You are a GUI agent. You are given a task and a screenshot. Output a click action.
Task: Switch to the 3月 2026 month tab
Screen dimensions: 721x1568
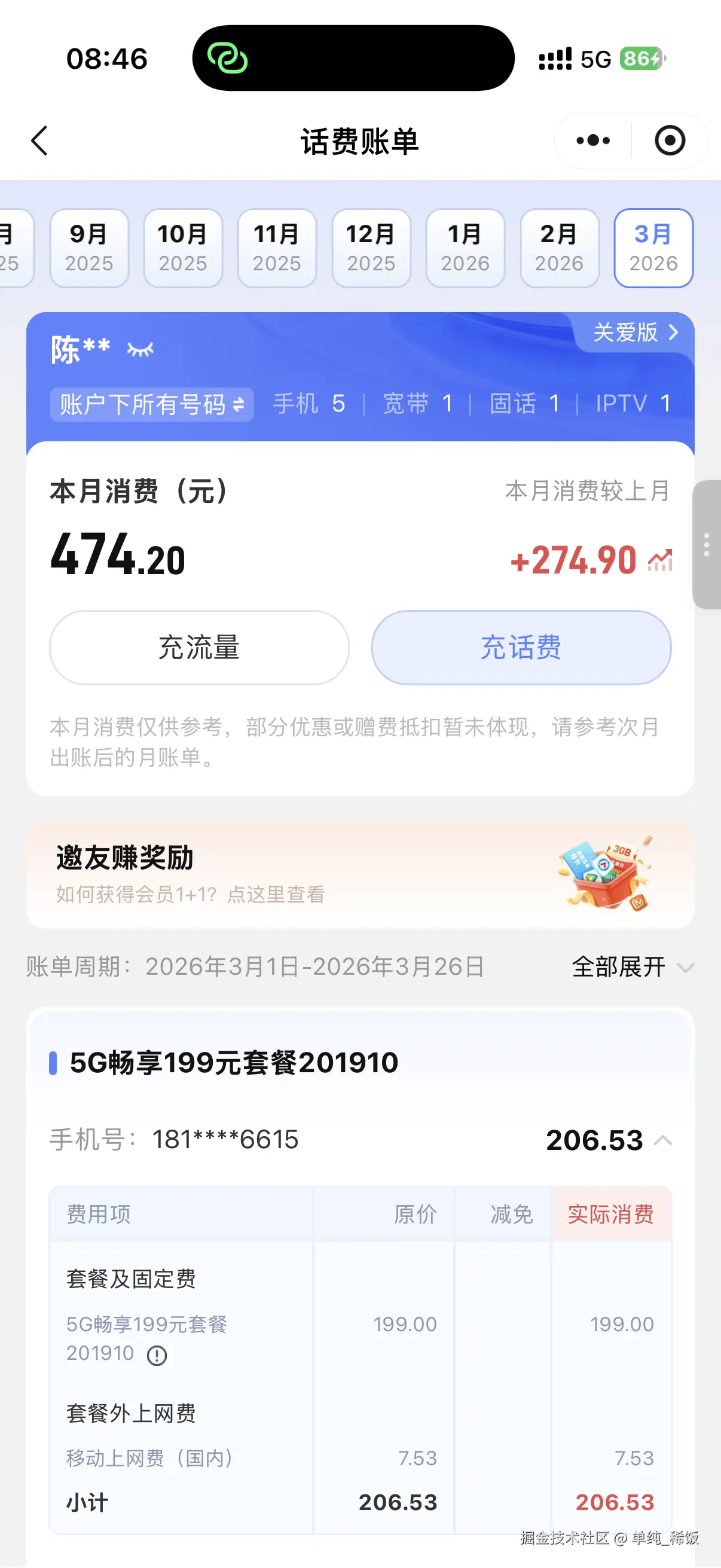click(653, 248)
